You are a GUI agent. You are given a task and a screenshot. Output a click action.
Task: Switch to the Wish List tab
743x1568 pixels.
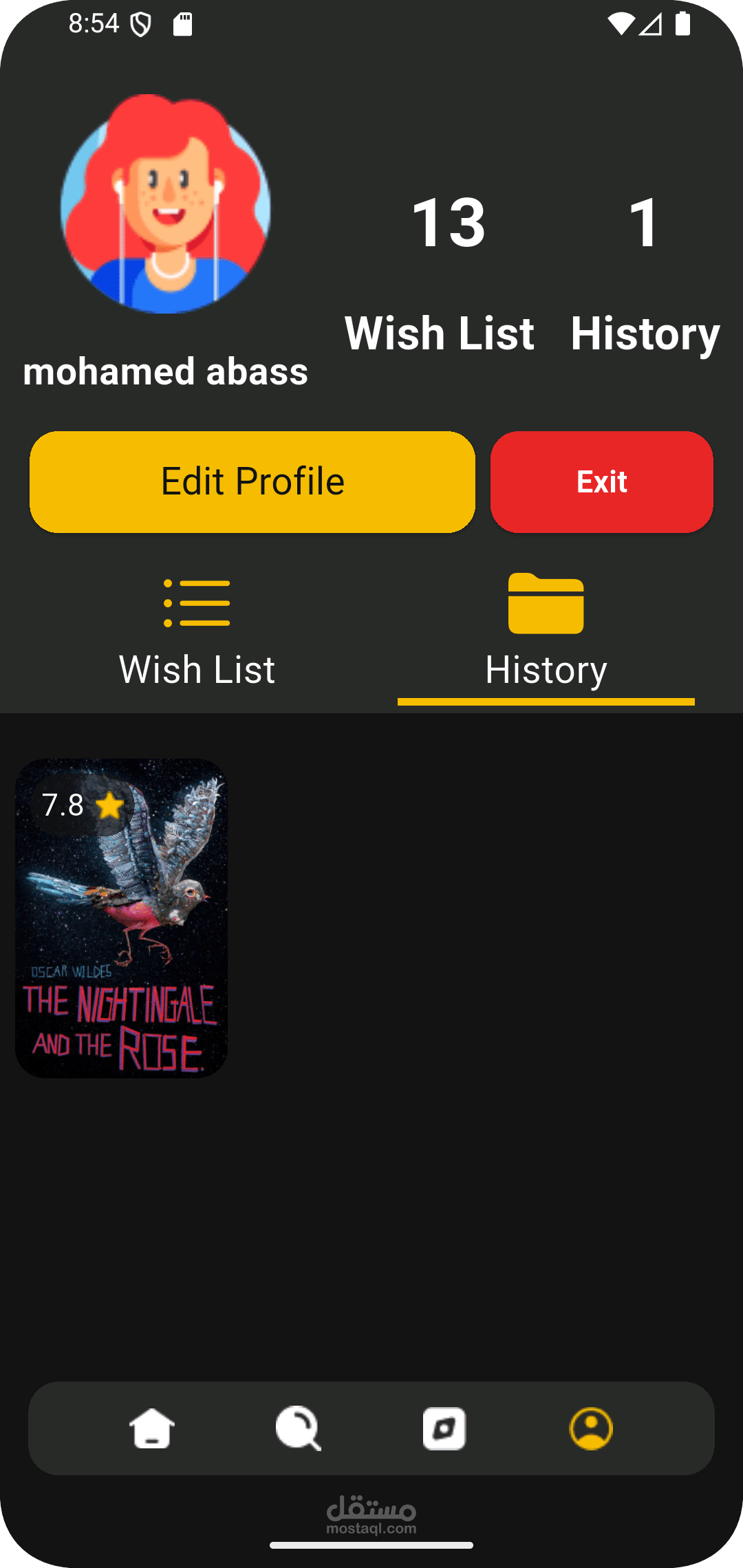pyautogui.click(x=197, y=634)
